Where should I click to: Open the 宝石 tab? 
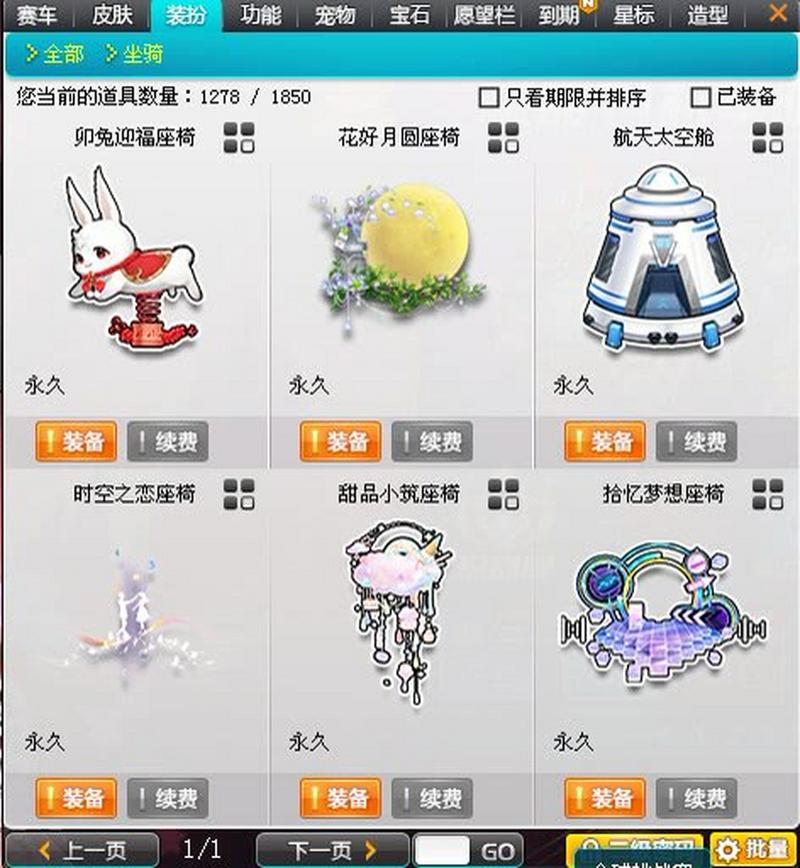pyautogui.click(x=408, y=15)
